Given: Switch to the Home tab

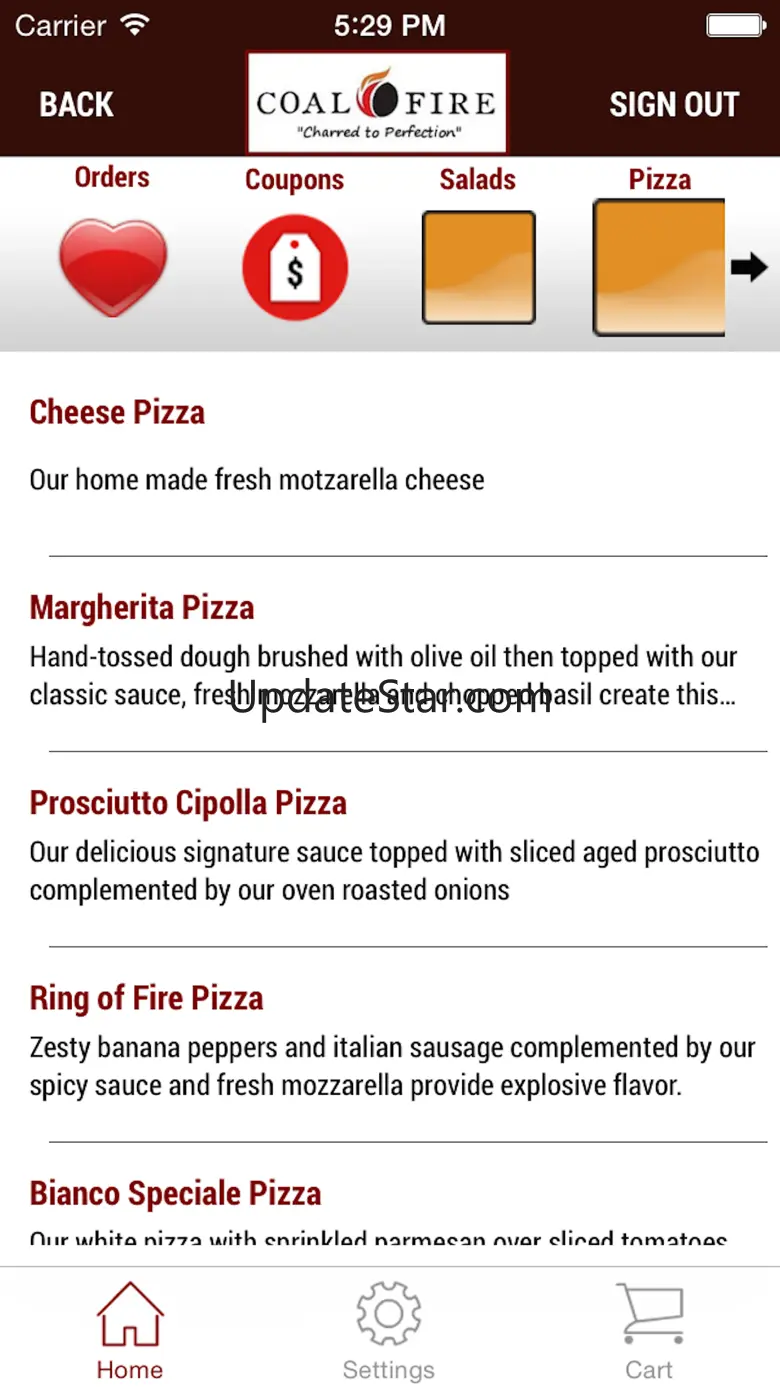Looking at the screenshot, I should pyautogui.click(x=130, y=1330).
